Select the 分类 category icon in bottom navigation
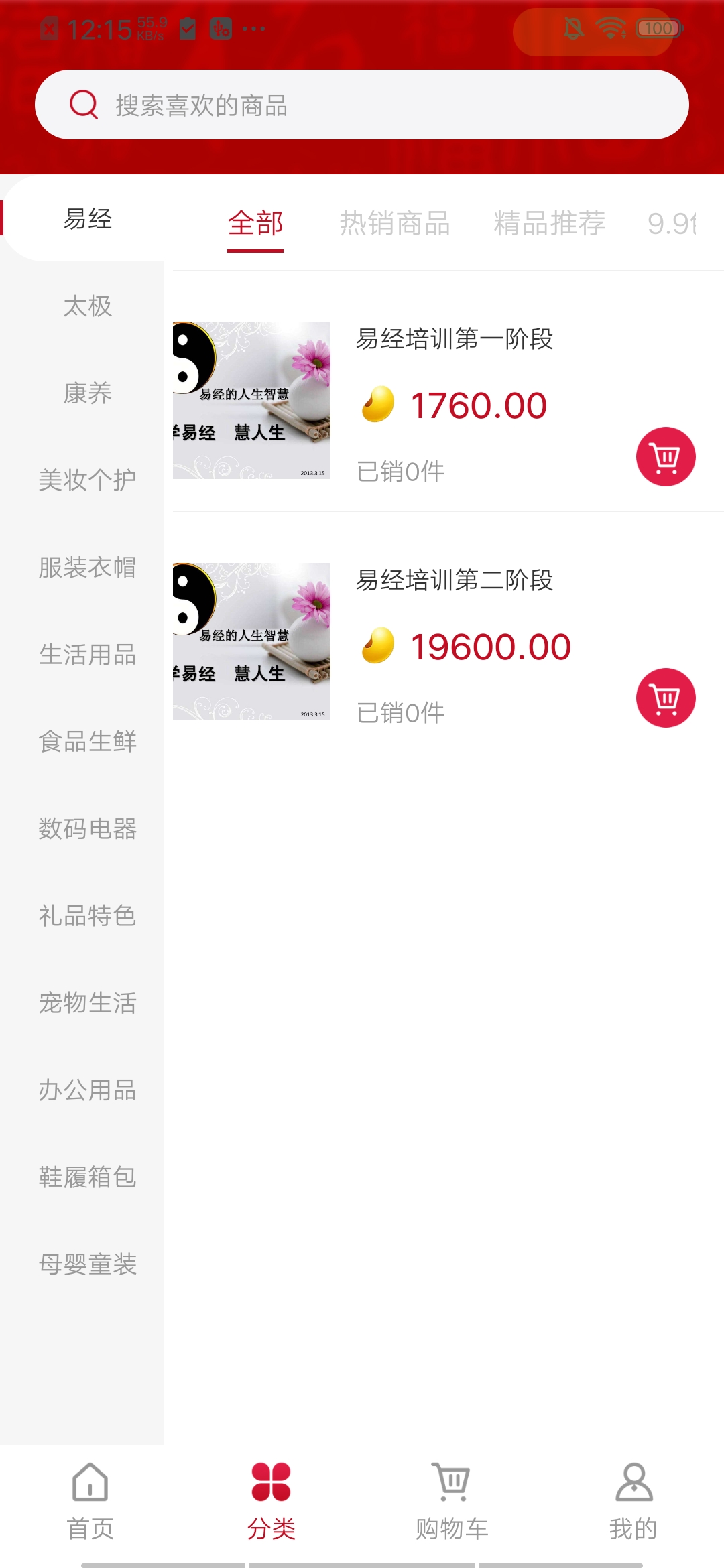724x1568 pixels. (271, 1481)
